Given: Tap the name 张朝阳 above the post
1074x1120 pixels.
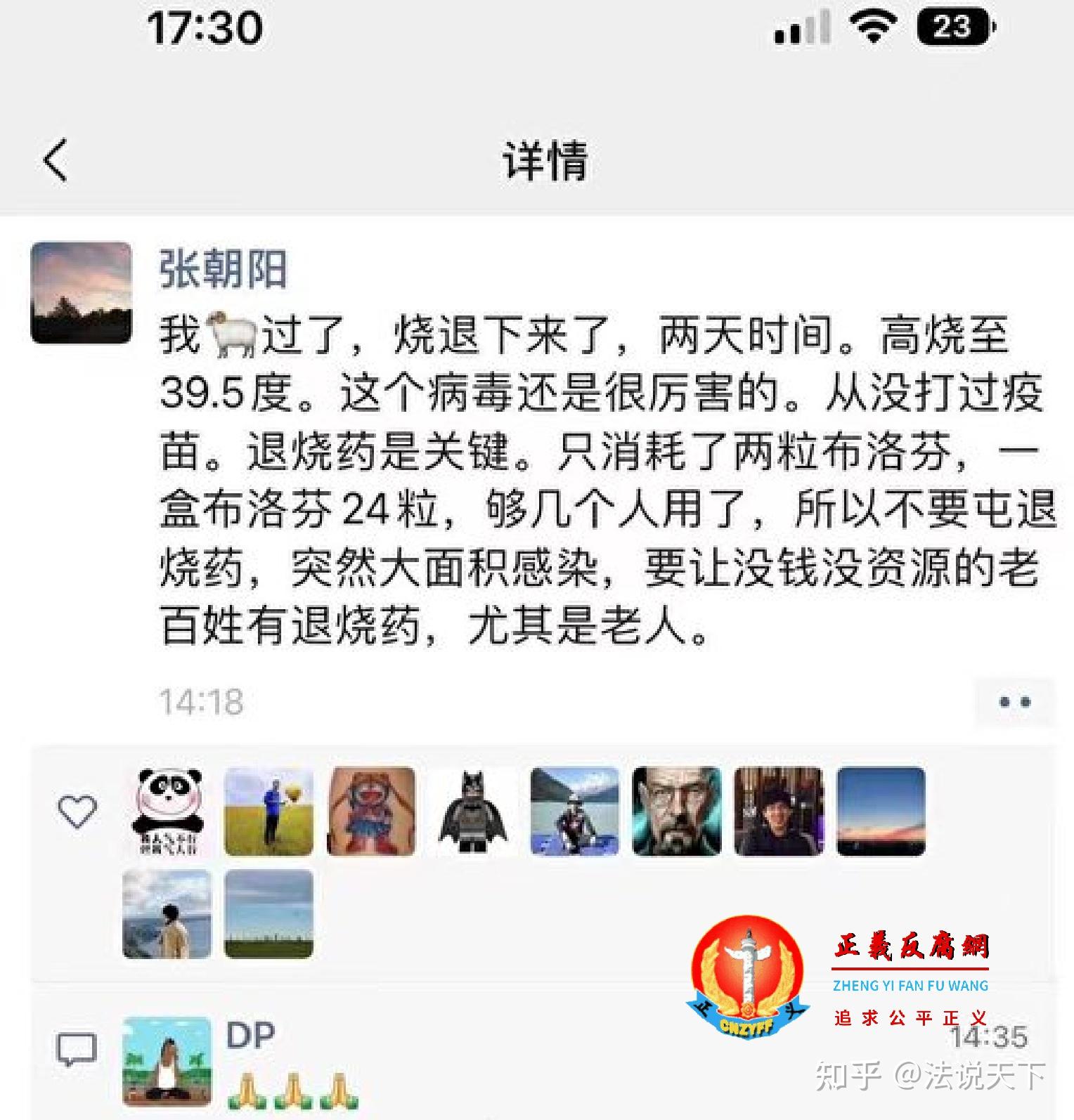Looking at the screenshot, I should pos(224,269).
